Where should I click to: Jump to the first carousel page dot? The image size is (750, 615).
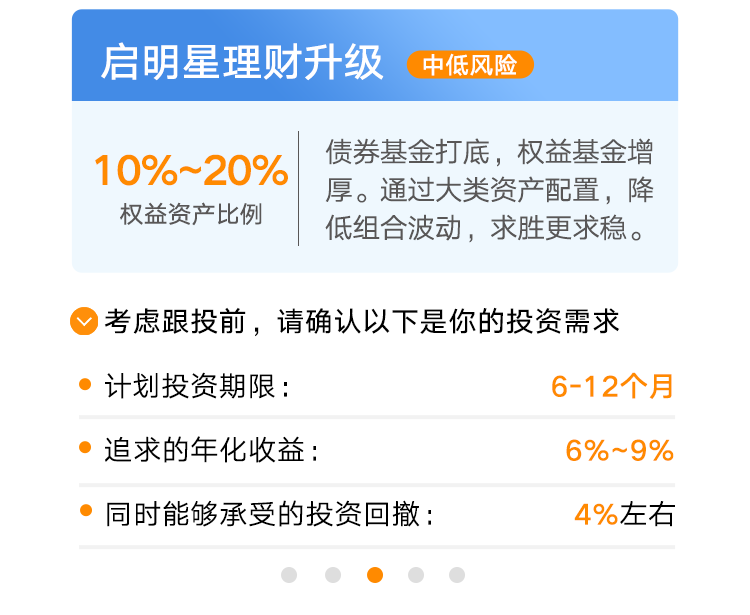(289, 574)
